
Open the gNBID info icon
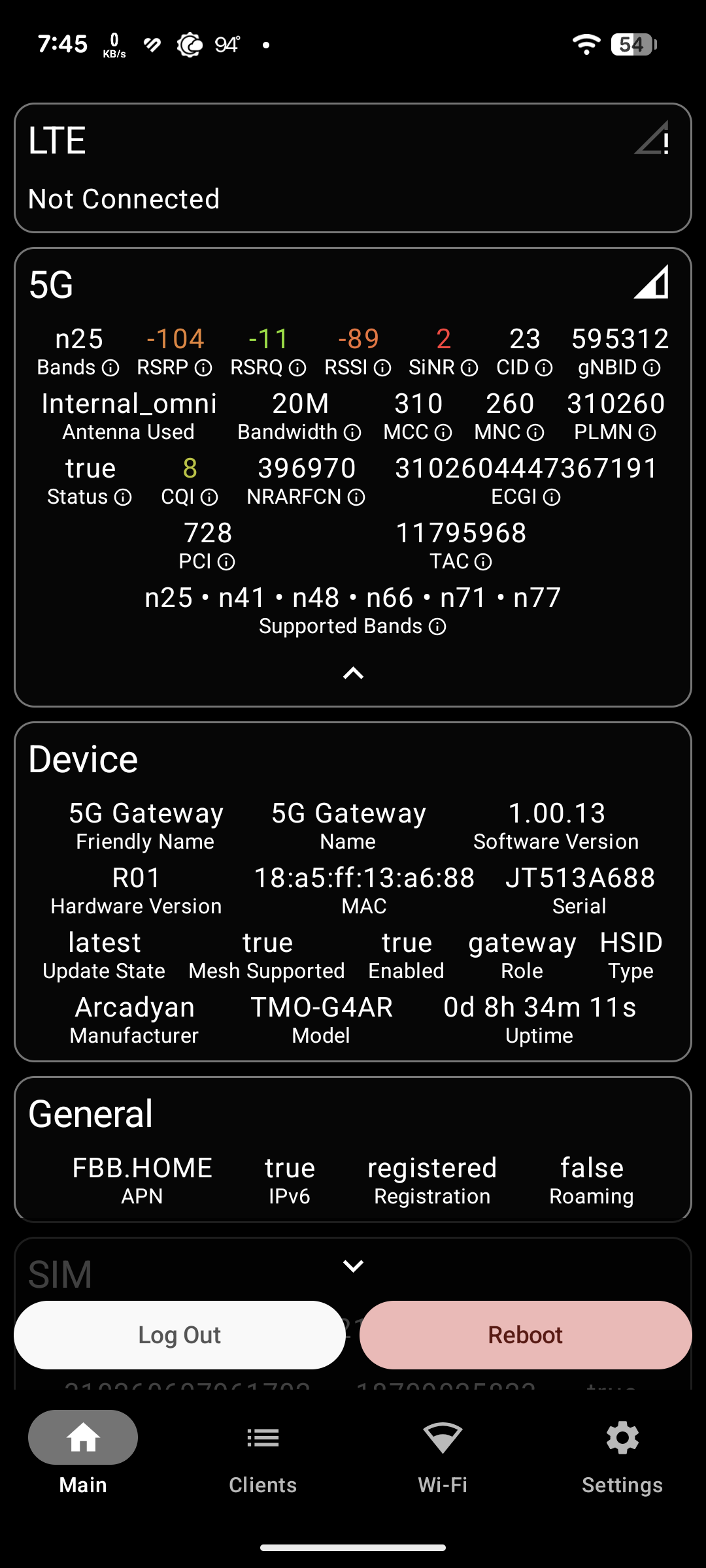(x=652, y=368)
